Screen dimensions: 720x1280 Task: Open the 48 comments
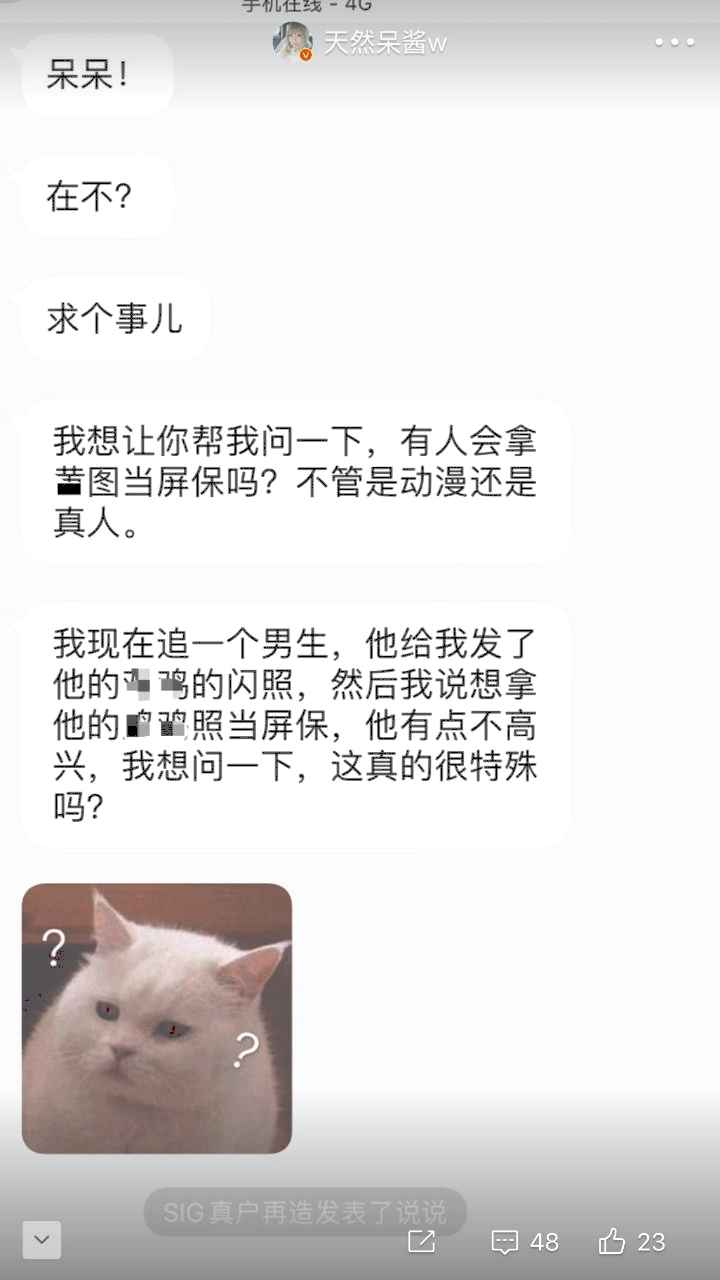tap(525, 1242)
